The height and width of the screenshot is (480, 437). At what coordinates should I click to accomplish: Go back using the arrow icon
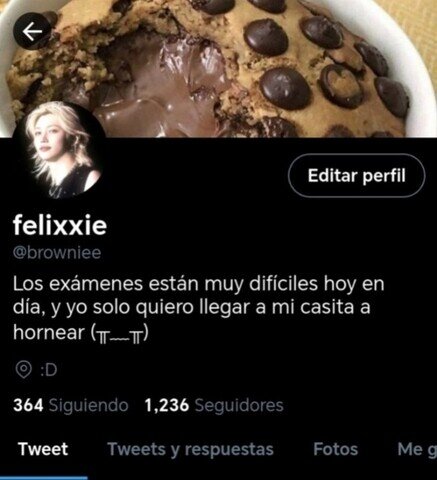32,32
